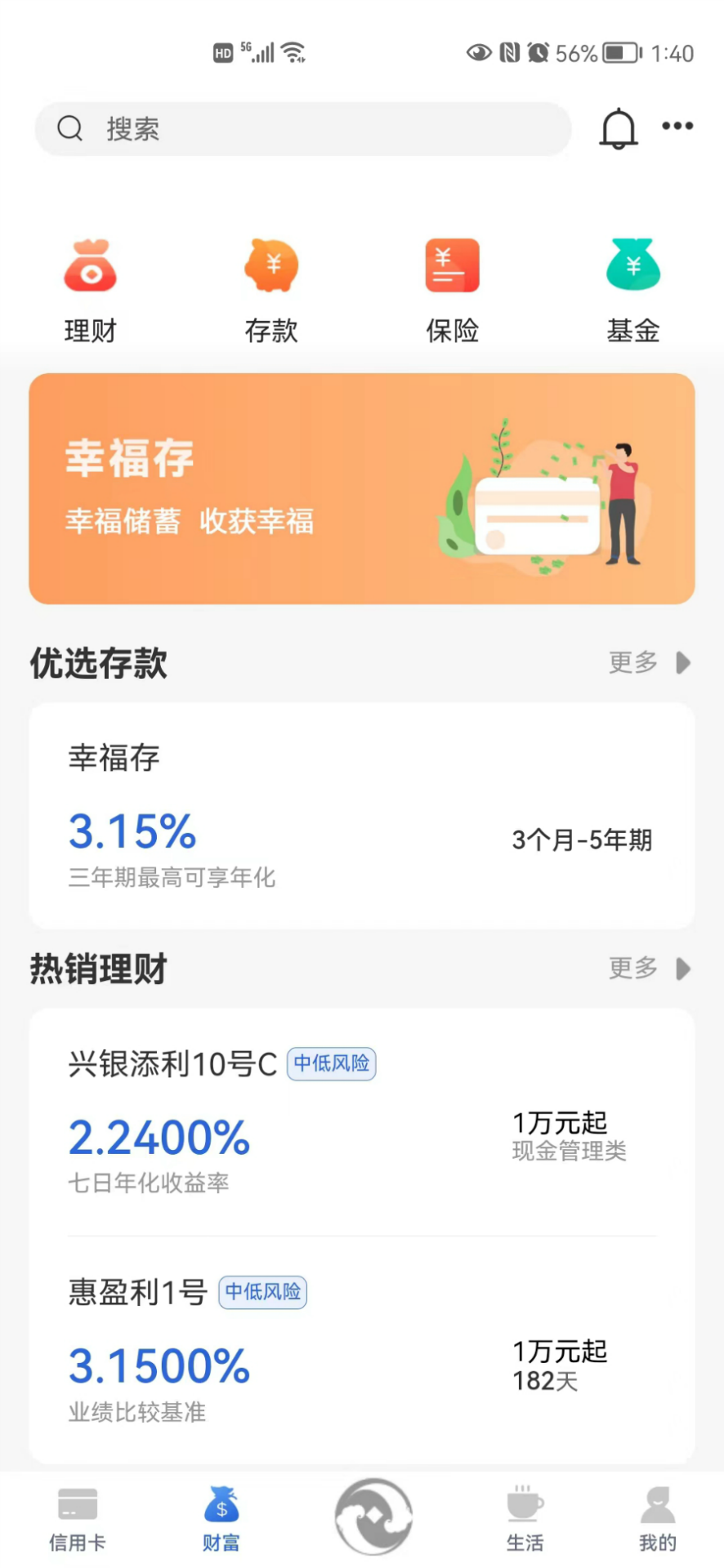Viewport: 724px width, 1568px height.
Task: Tap the arrow beside 热销理财 more
Action: click(x=683, y=969)
